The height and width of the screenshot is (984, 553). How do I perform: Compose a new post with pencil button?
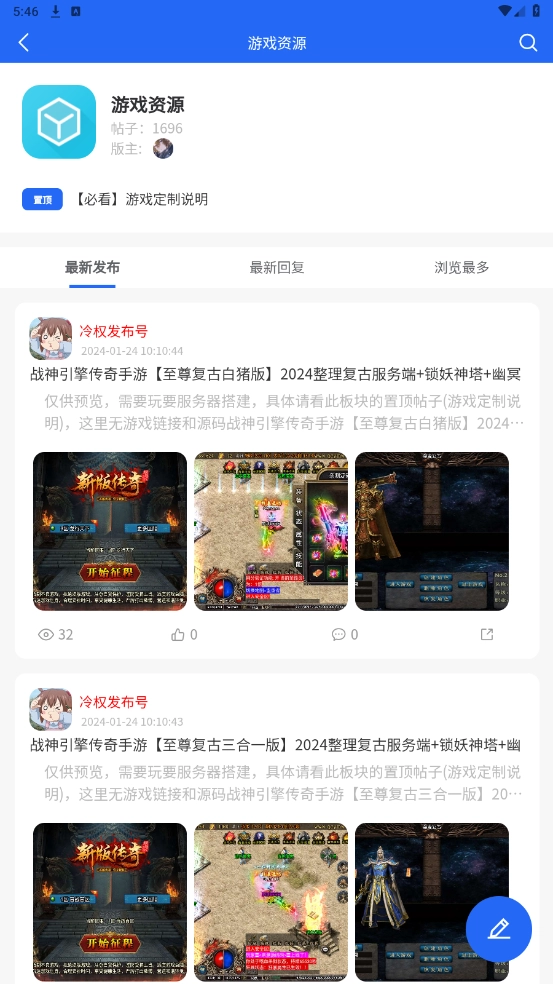[x=499, y=929]
